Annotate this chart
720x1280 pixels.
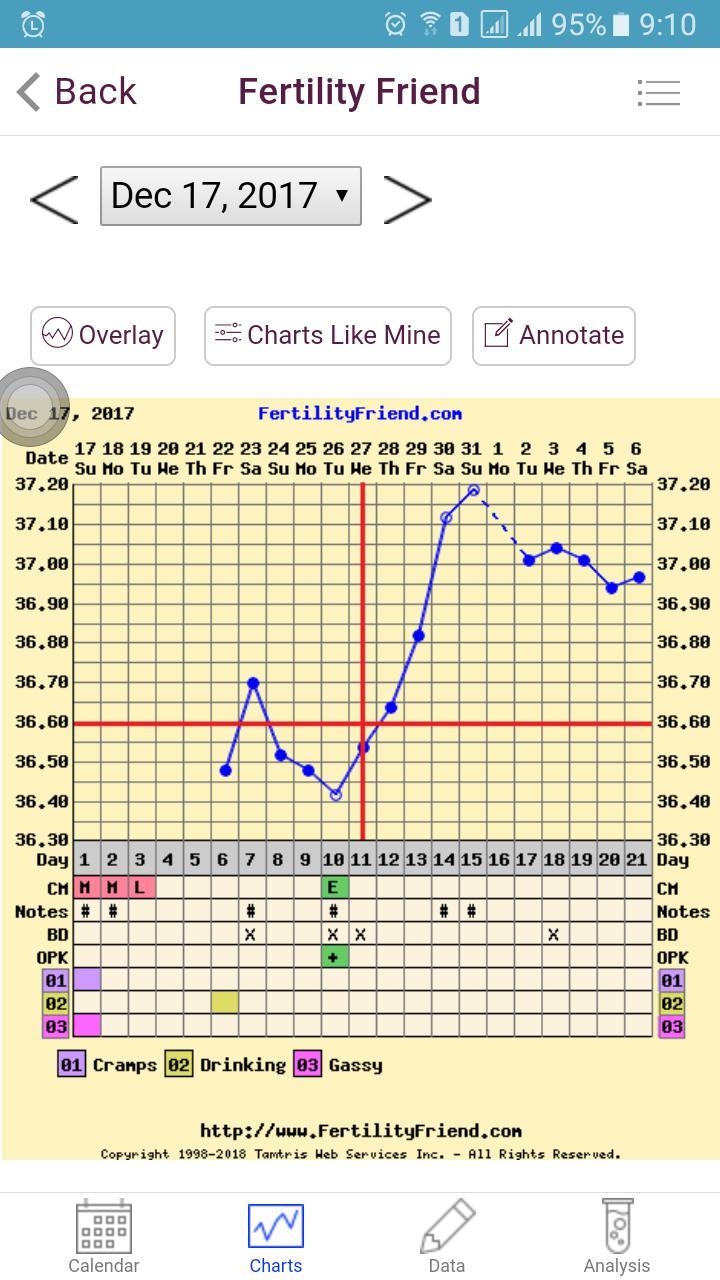pos(554,335)
